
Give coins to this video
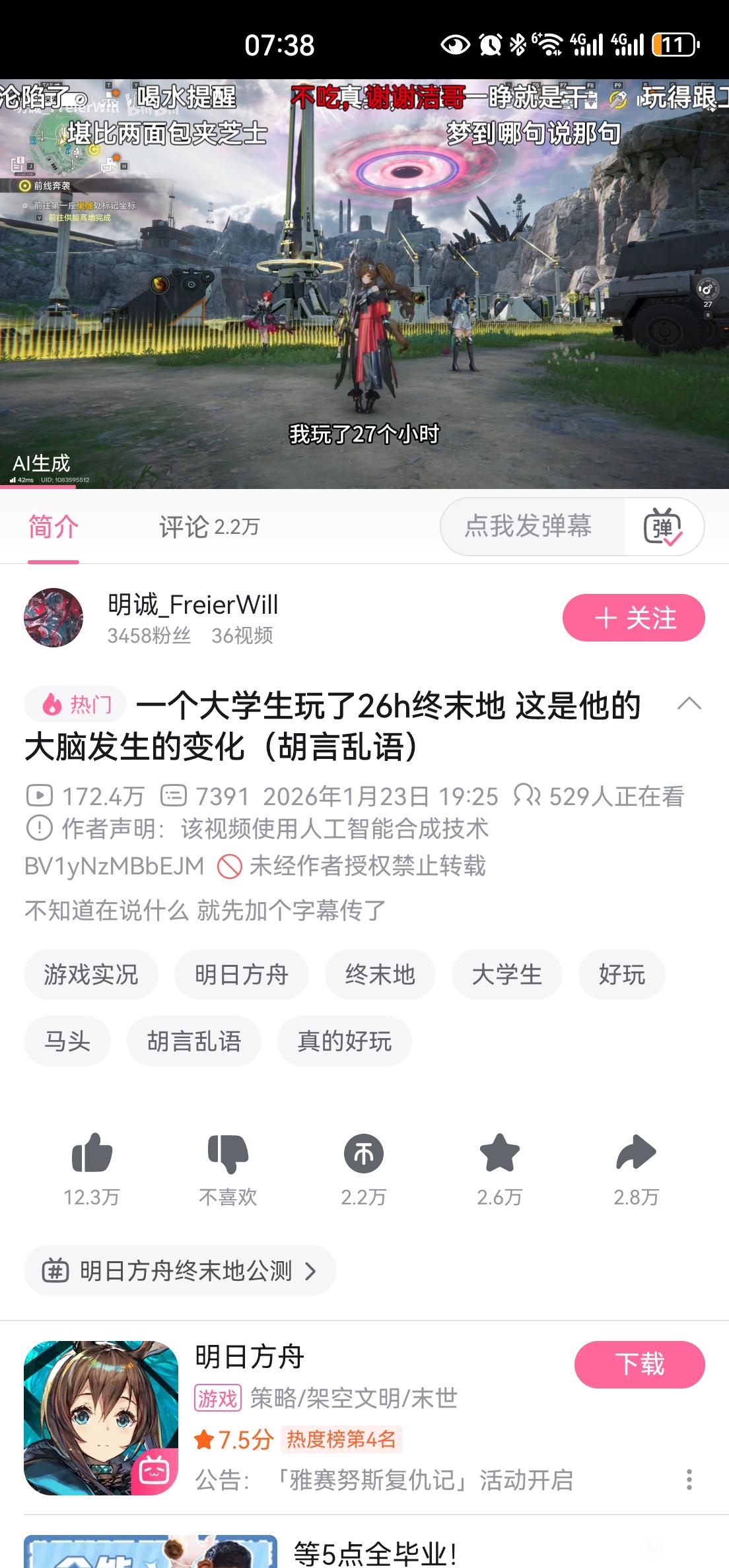(364, 1154)
